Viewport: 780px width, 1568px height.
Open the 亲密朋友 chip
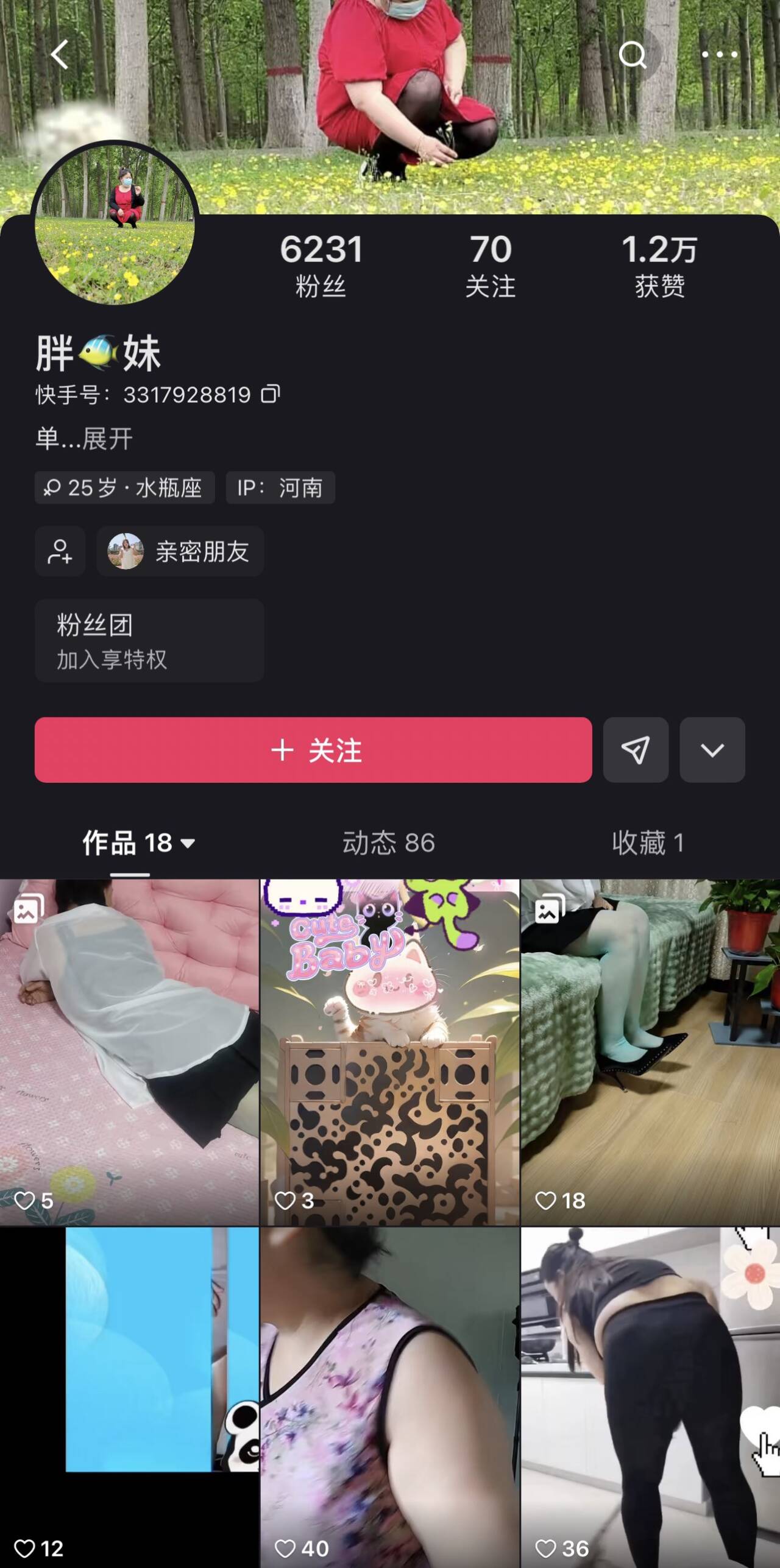[x=180, y=551]
